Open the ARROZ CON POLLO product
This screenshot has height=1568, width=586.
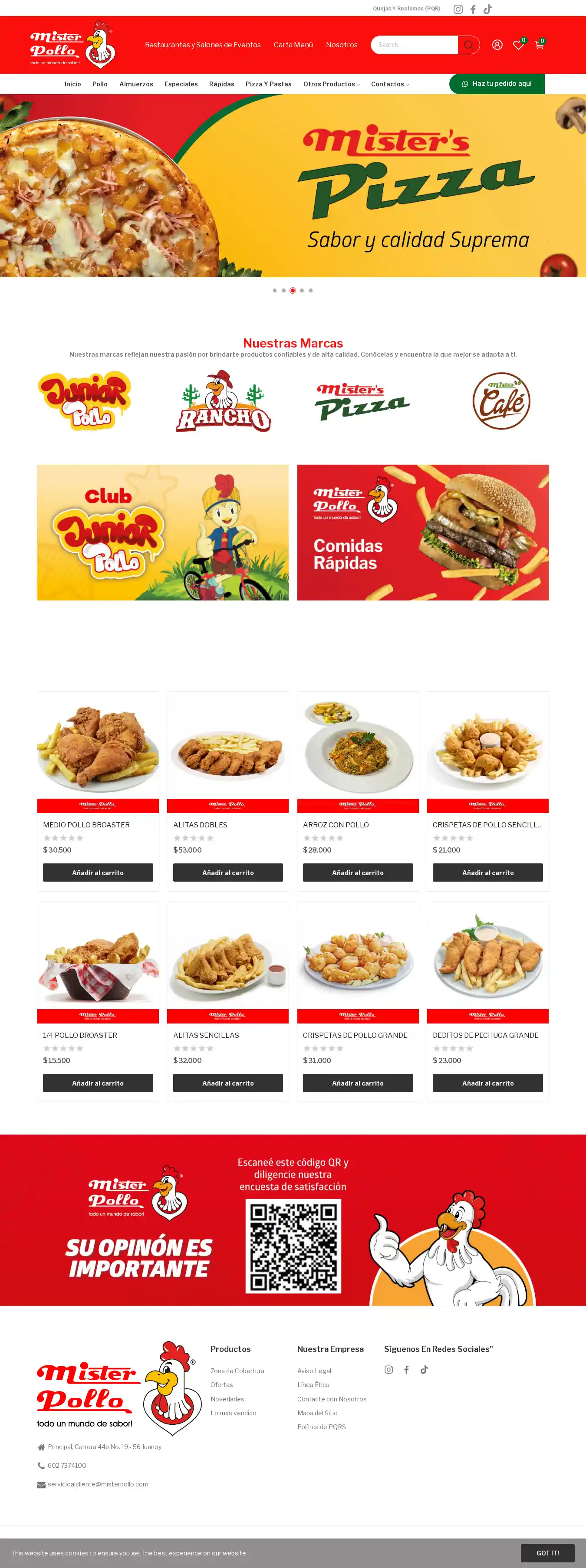tap(336, 825)
